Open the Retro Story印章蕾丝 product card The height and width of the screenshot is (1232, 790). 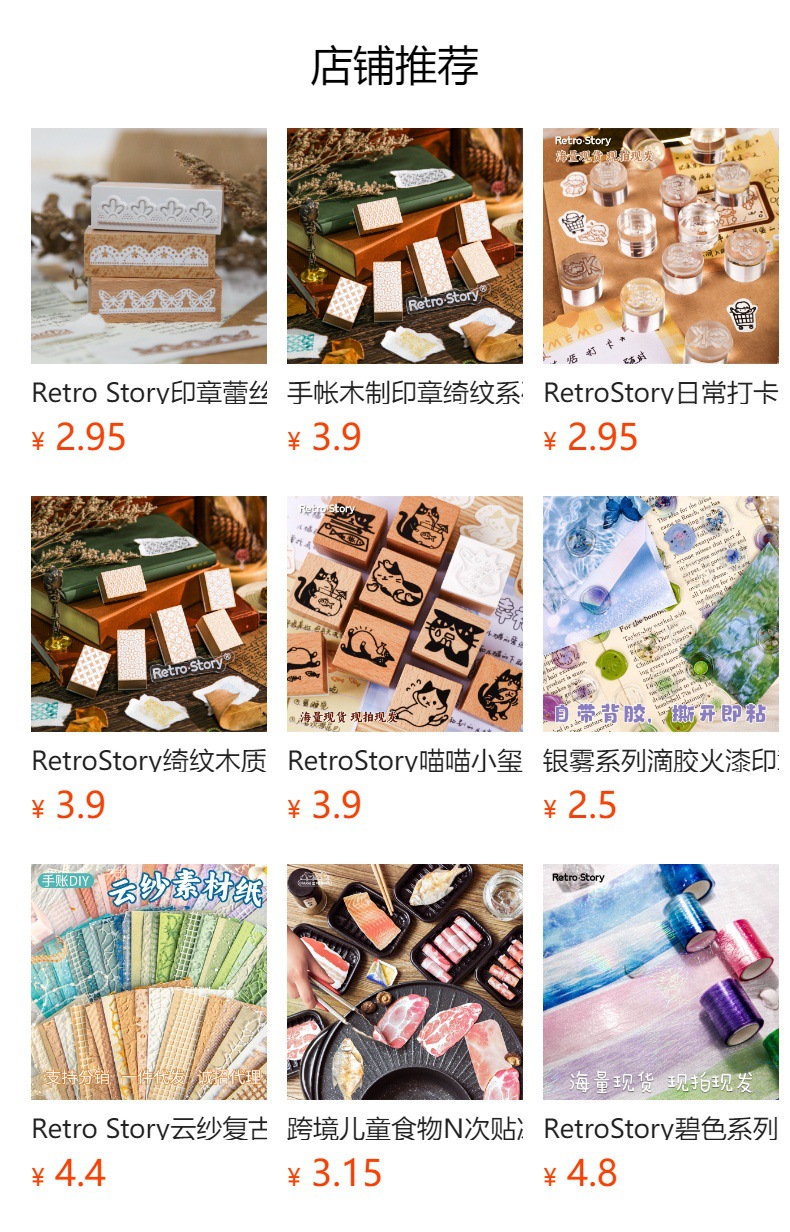coord(149,292)
